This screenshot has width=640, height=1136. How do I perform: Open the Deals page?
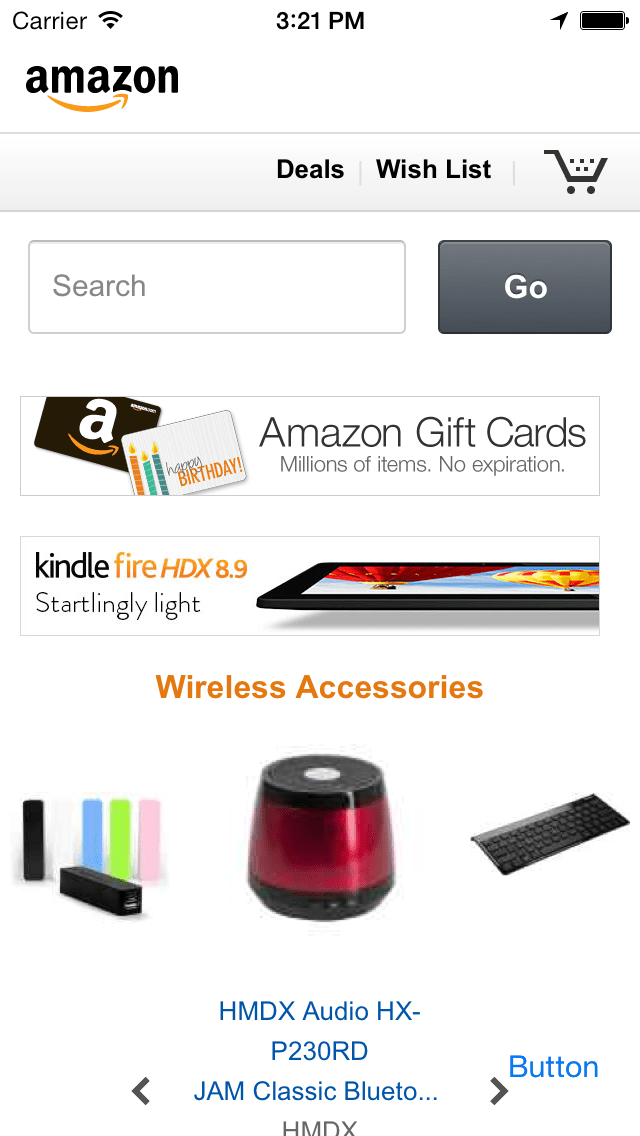tap(310, 170)
